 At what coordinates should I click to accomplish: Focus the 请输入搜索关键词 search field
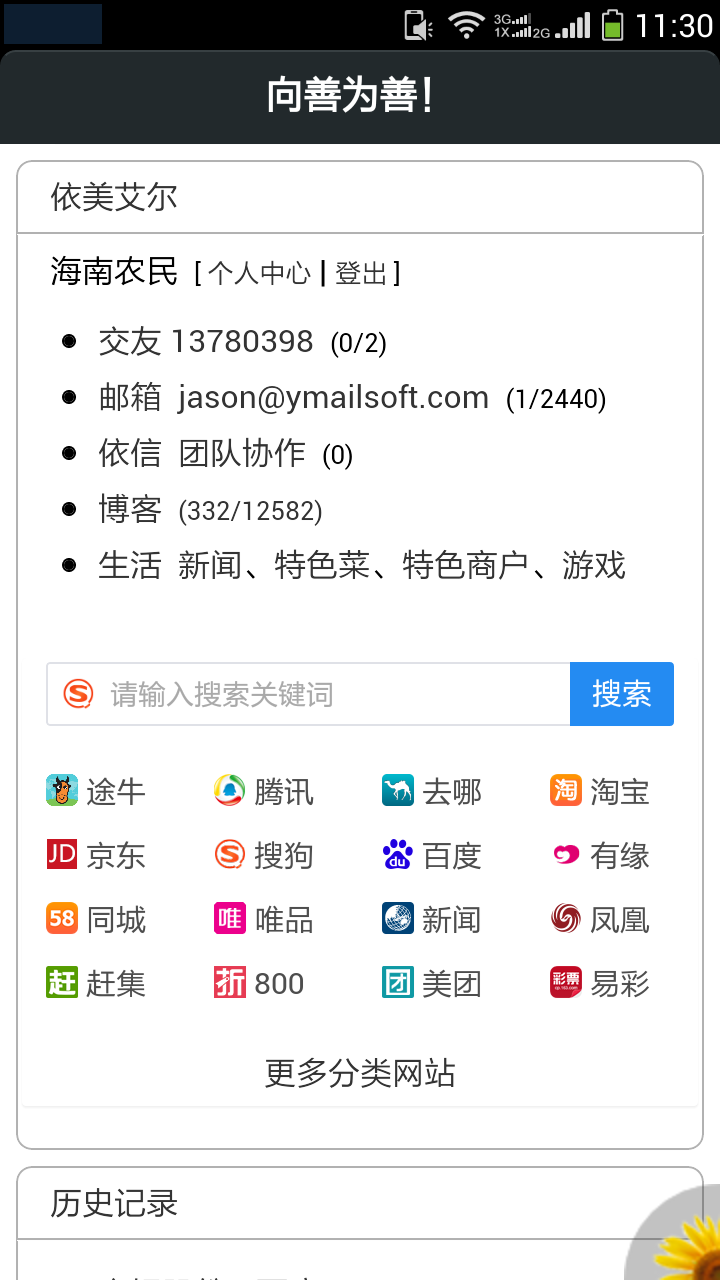click(x=320, y=694)
